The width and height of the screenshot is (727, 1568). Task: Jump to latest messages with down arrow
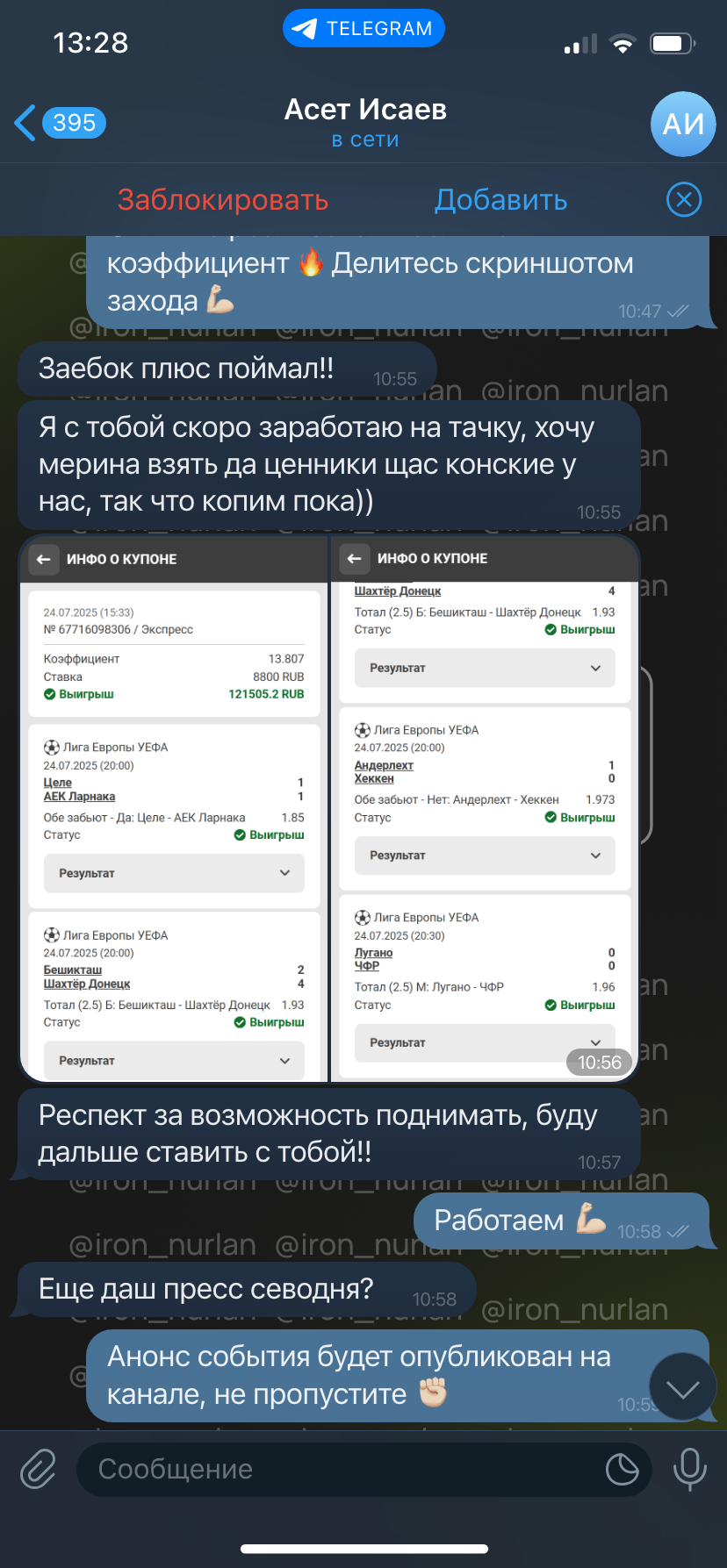point(683,1388)
